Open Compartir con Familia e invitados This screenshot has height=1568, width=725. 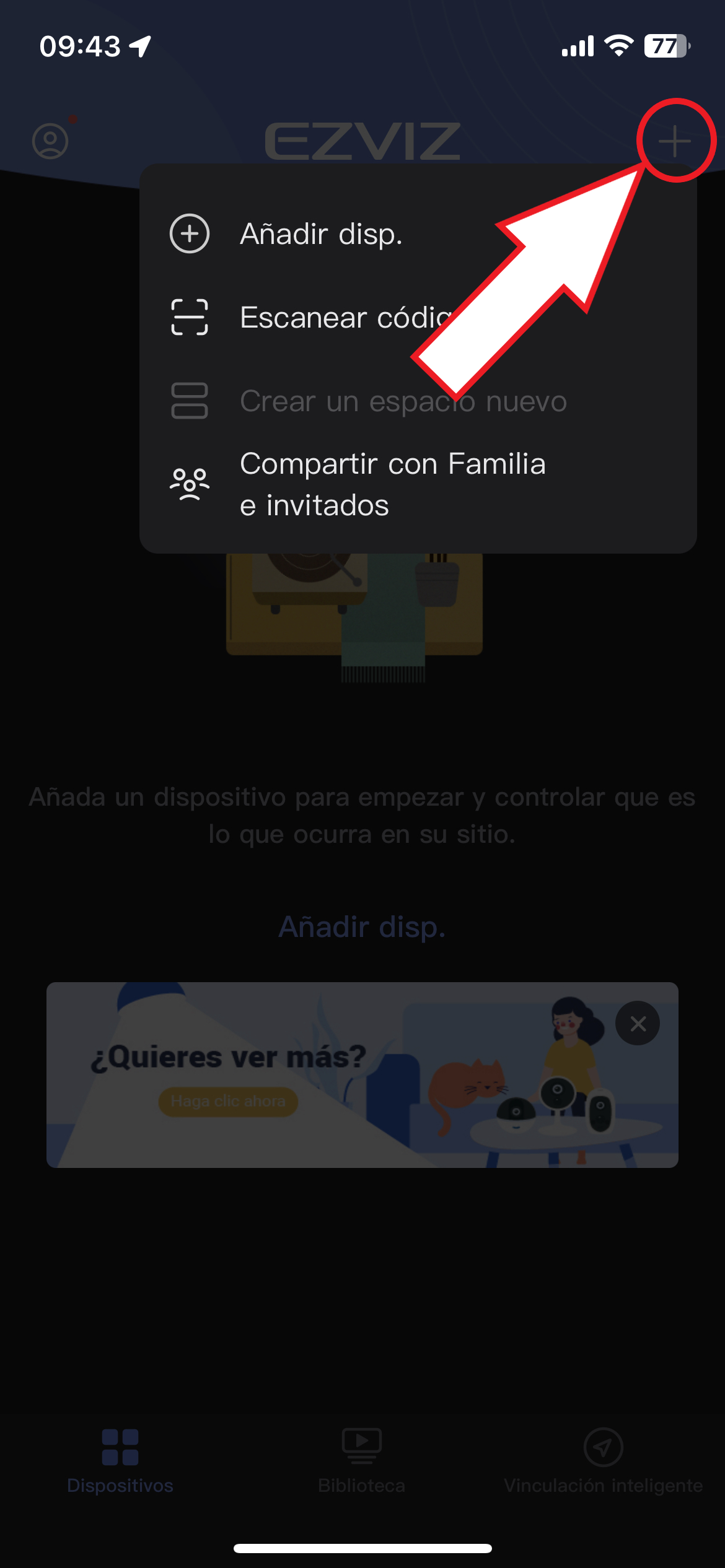[x=392, y=484]
